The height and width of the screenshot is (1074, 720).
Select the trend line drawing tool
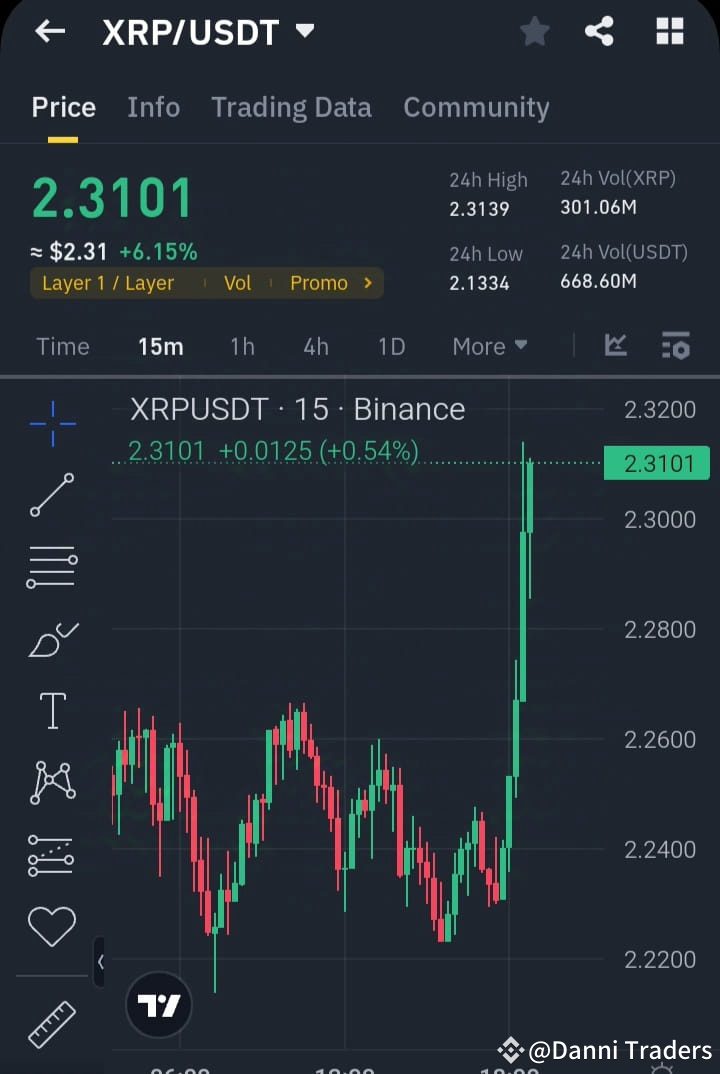[52, 495]
